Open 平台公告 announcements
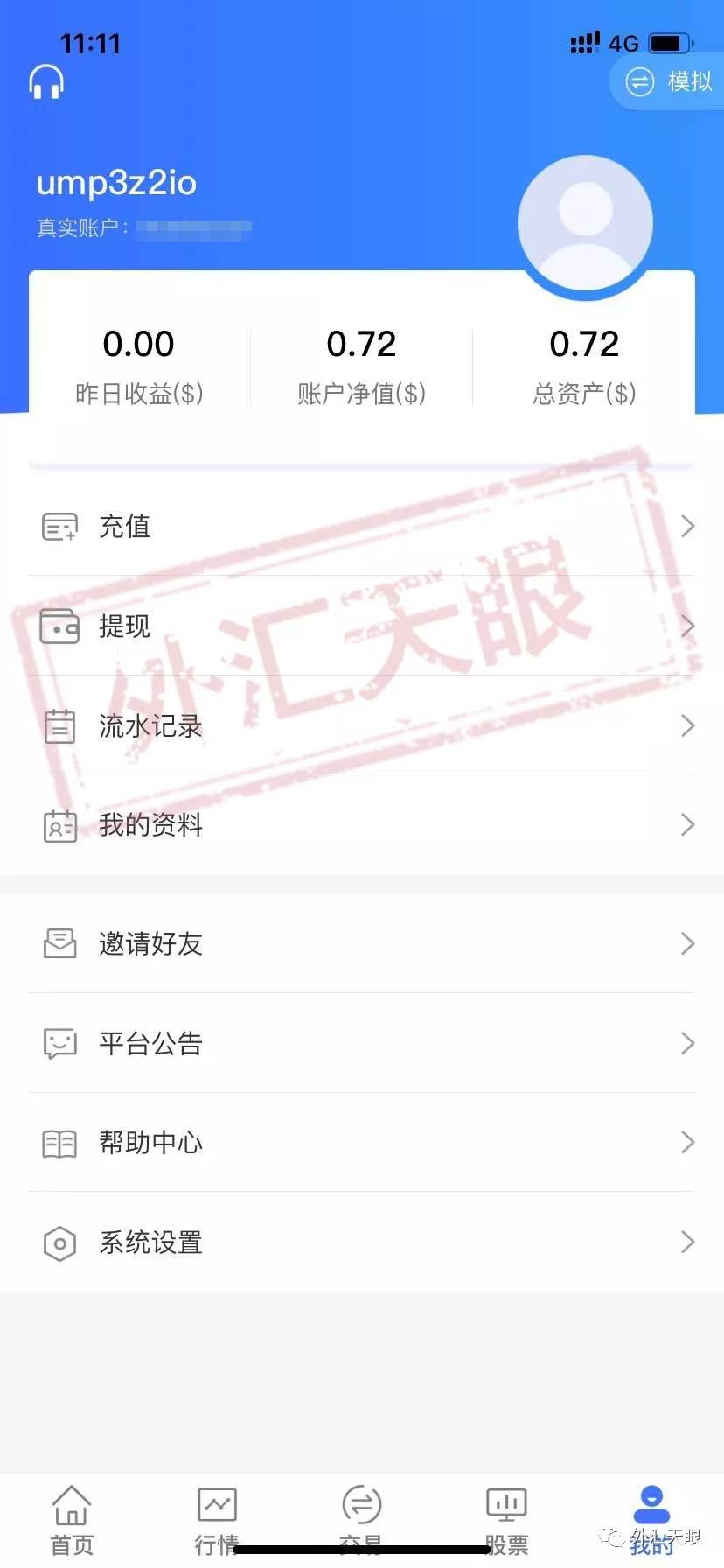Viewport: 724px width, 1568px height. (x=362, y=1043)
